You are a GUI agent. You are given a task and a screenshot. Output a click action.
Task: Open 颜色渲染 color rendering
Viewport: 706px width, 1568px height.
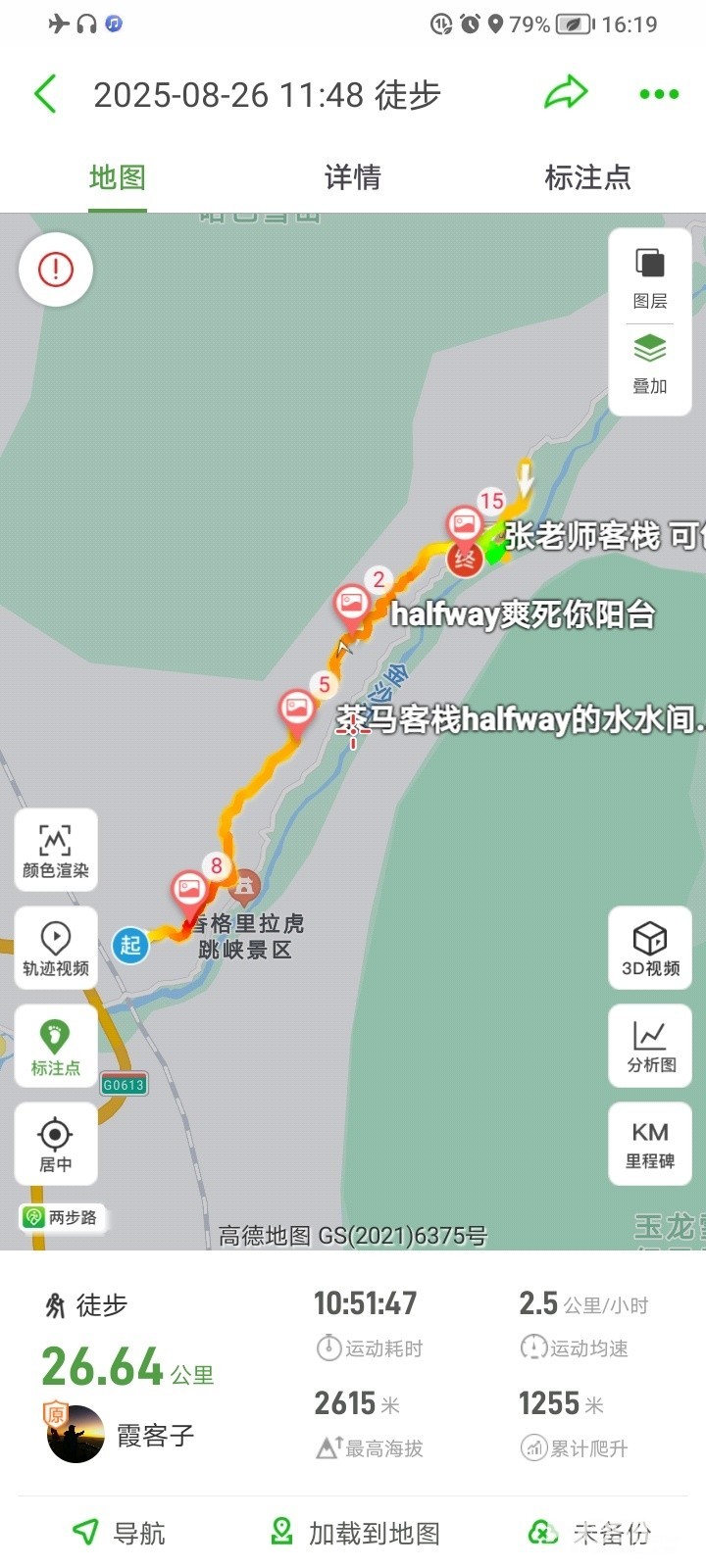[56, 850]
